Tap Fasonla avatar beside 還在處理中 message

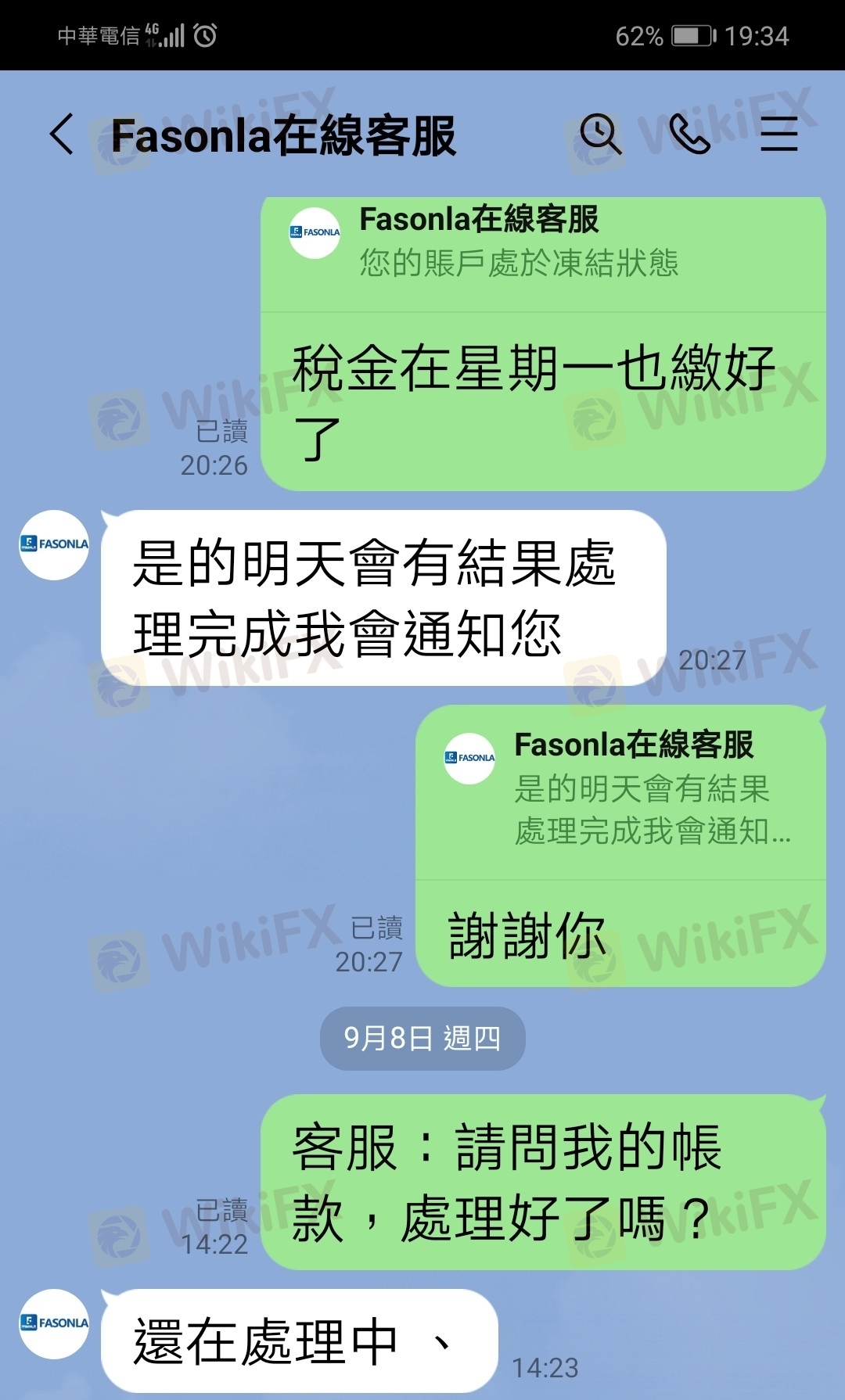pos(54,1323)
